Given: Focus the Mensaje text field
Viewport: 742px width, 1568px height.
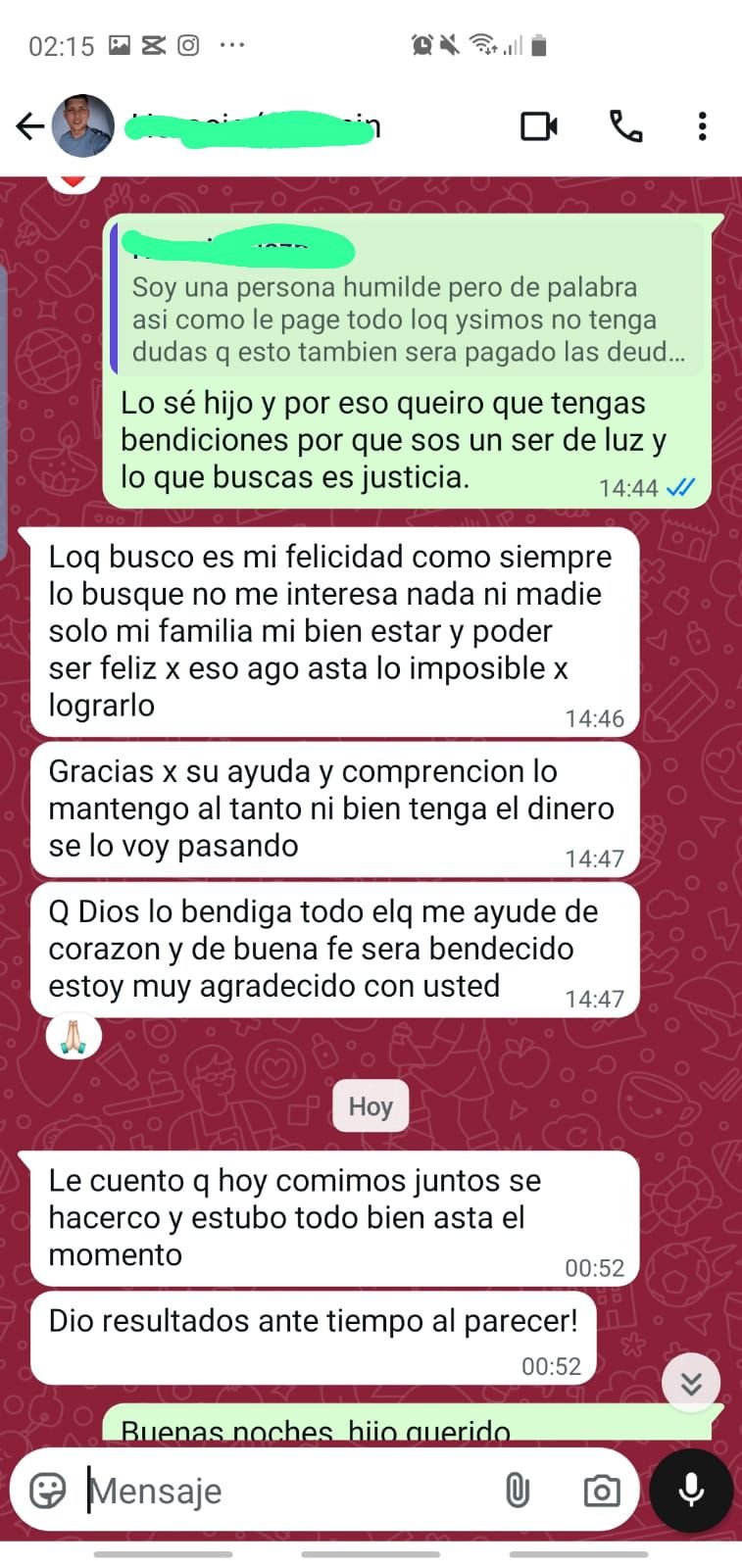Looking at the screenshot, I should tap(284, 1491).
